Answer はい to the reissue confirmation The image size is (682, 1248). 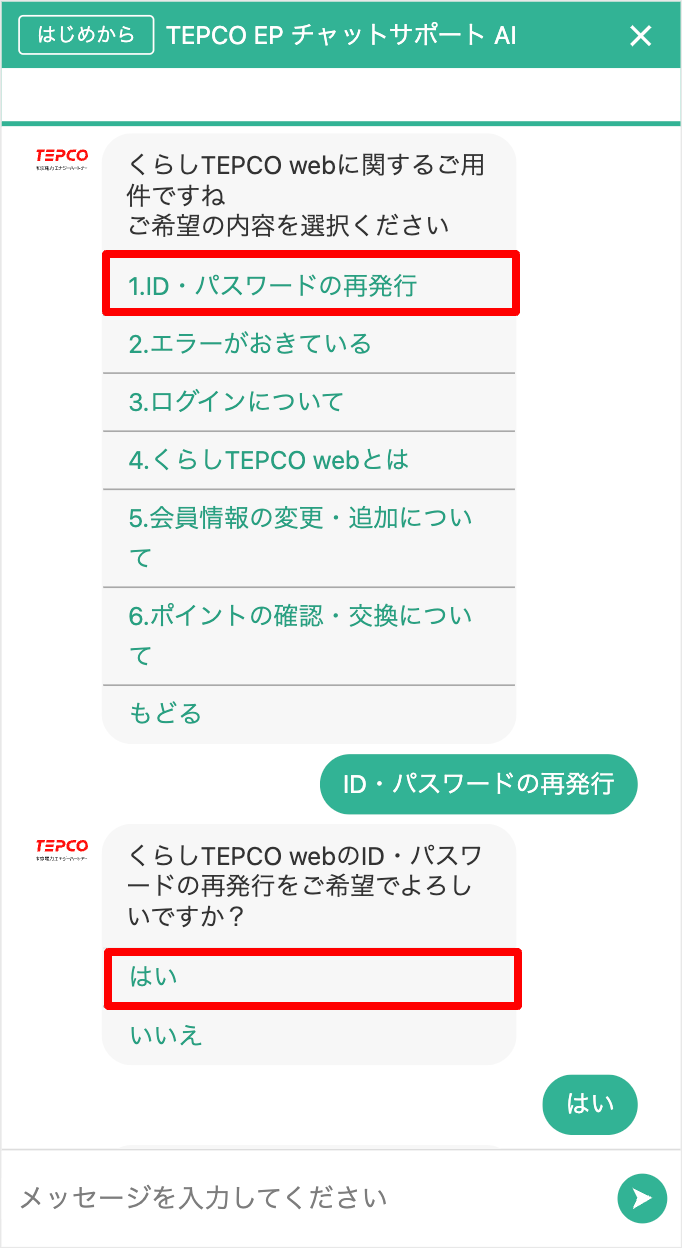309,977
